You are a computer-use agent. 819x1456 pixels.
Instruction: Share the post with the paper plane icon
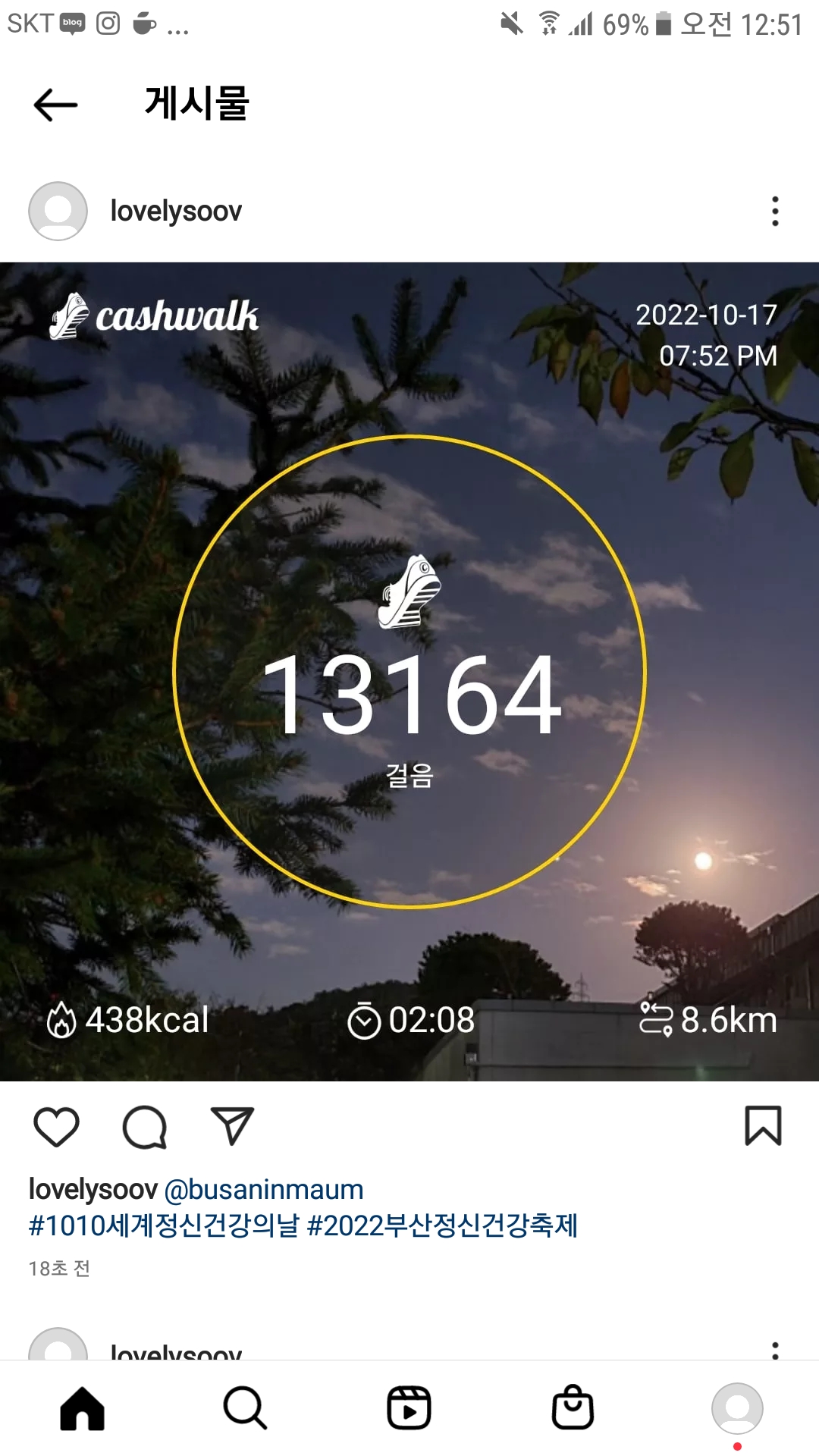point(231,1126)
